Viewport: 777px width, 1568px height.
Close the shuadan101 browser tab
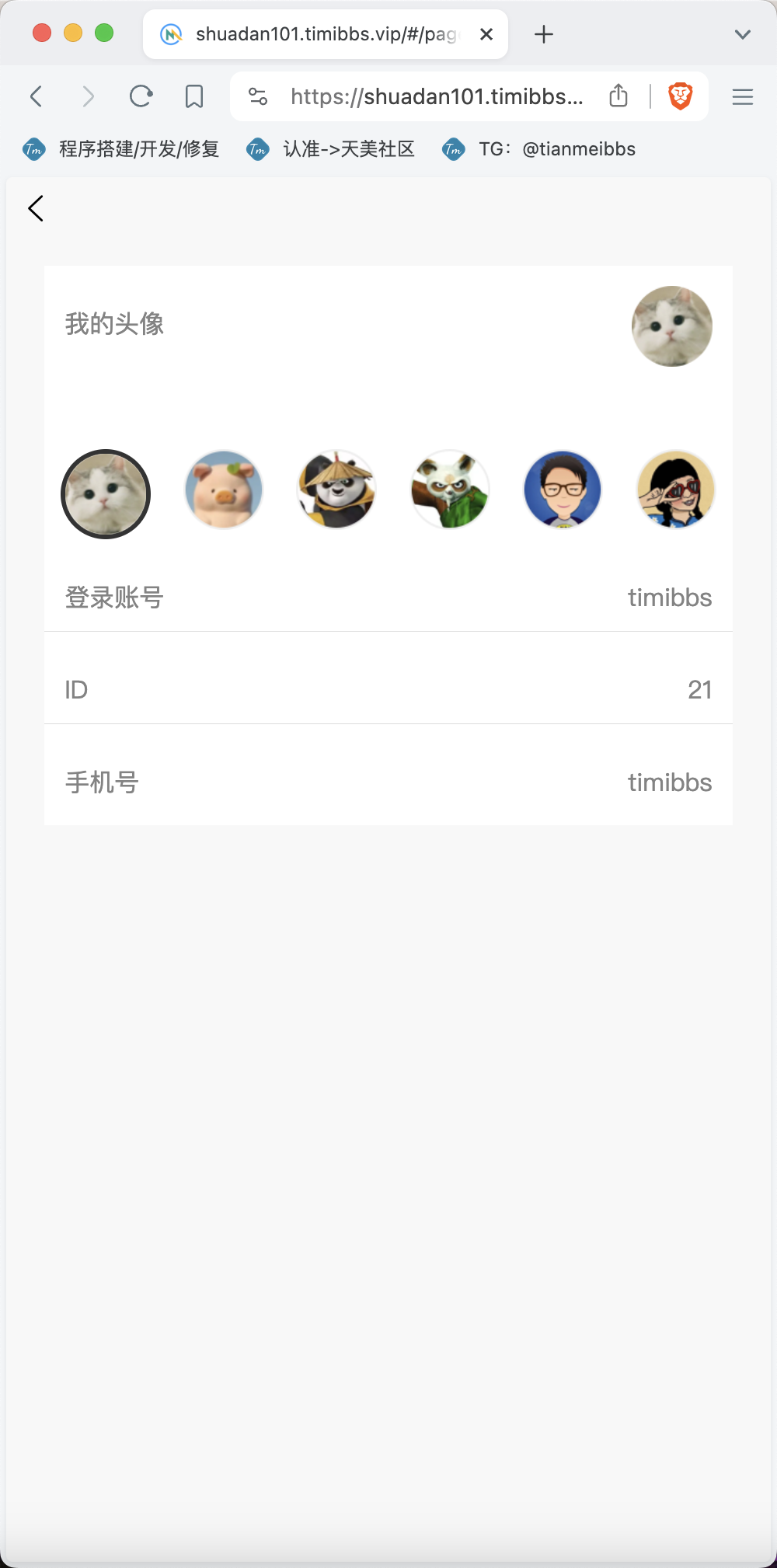pos(486,34)
